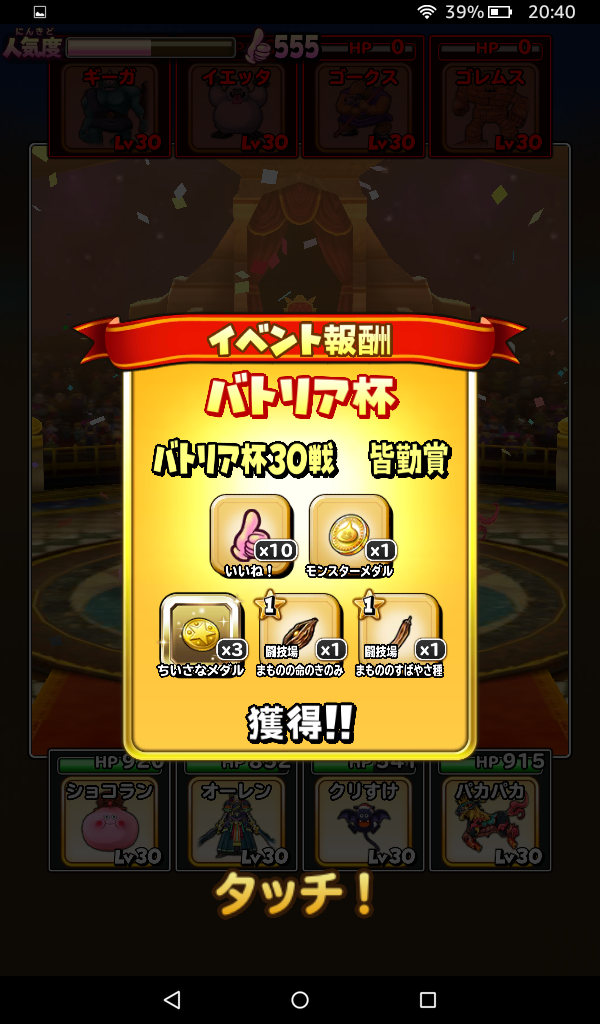600x1024 pixels.
Task: Go back with the system back button
Action: tap(171, 999)
